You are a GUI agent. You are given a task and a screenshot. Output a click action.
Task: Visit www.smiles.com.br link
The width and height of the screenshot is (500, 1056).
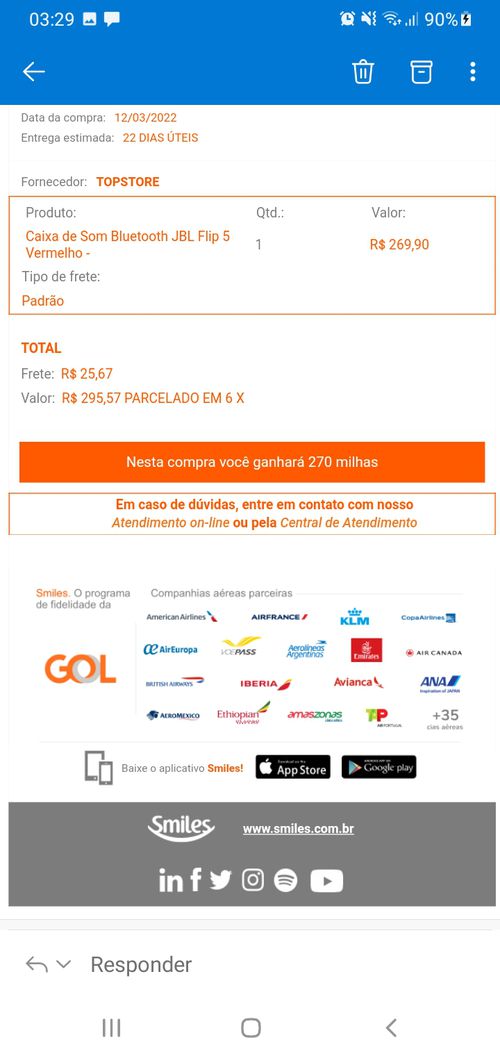298,829
